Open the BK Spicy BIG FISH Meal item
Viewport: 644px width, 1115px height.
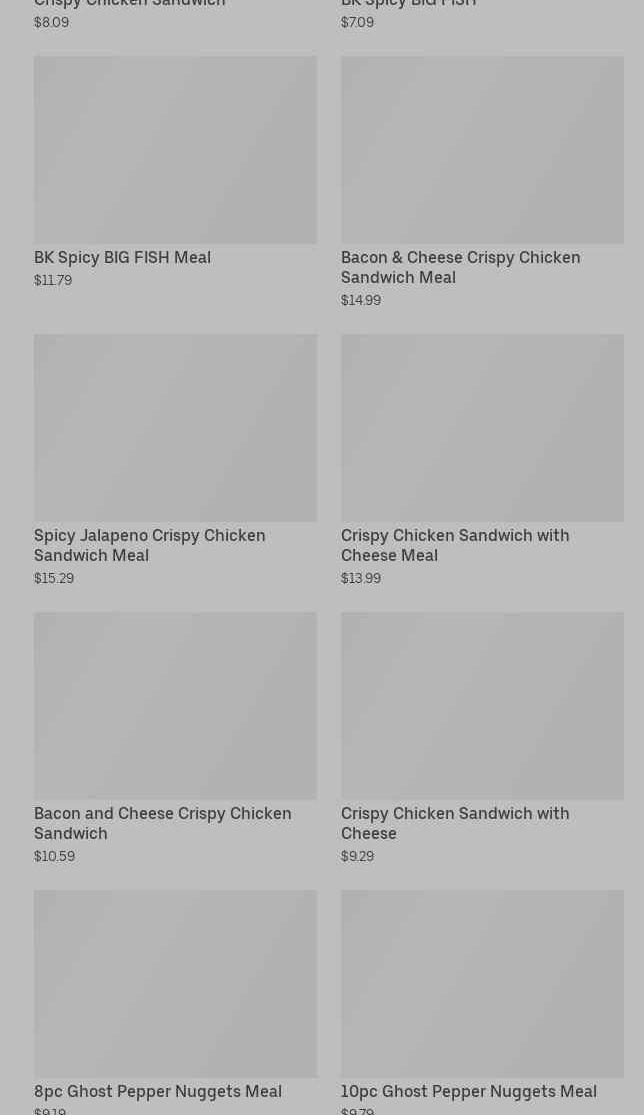175,172
